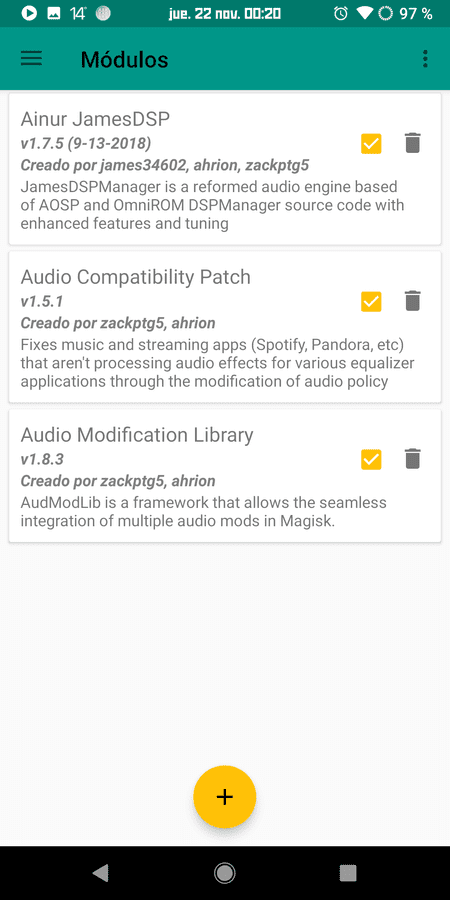Image resolution: width=450 pixels, height=900 pixels.
Task: Toggle the Audio Modification Library checkbox
Action: pos(371,459)
